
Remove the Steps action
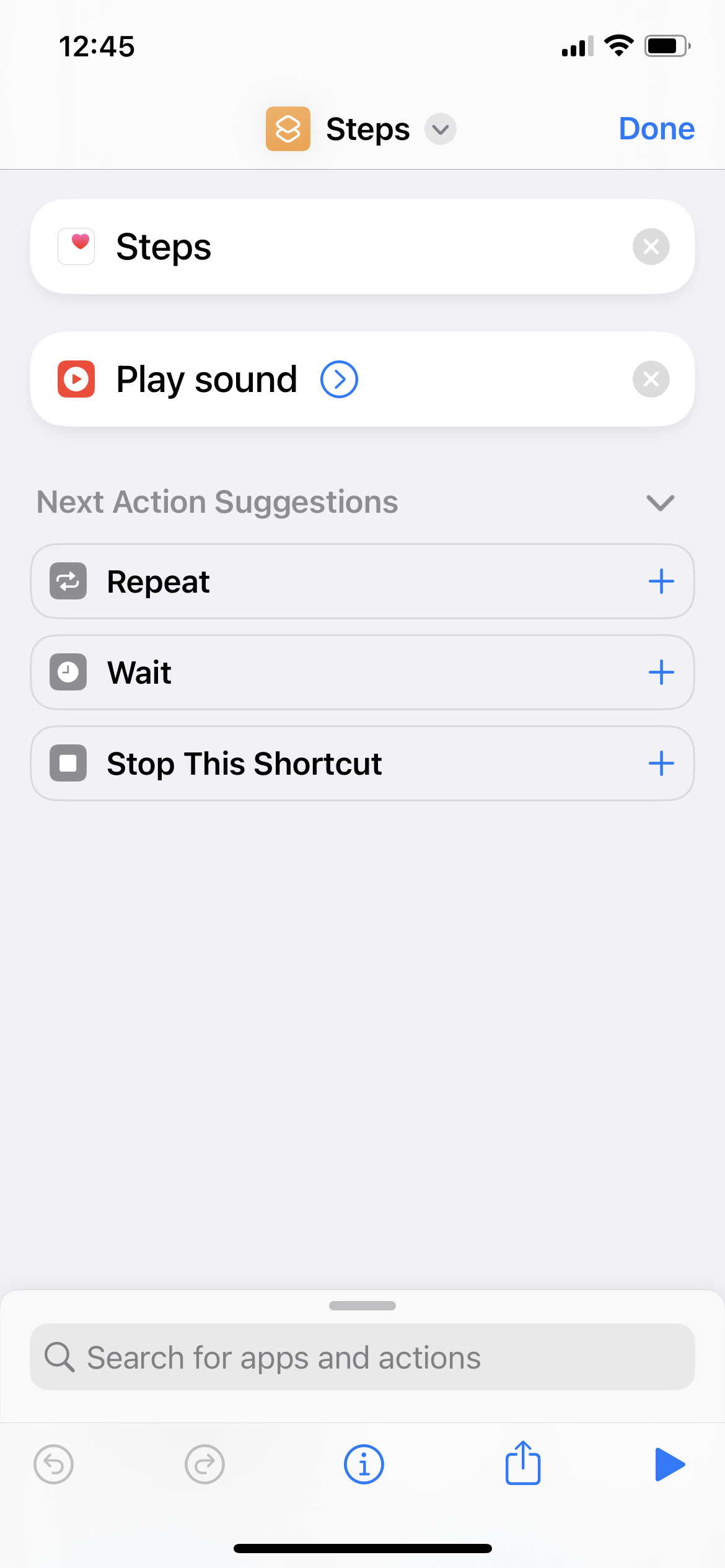(651, 246)
